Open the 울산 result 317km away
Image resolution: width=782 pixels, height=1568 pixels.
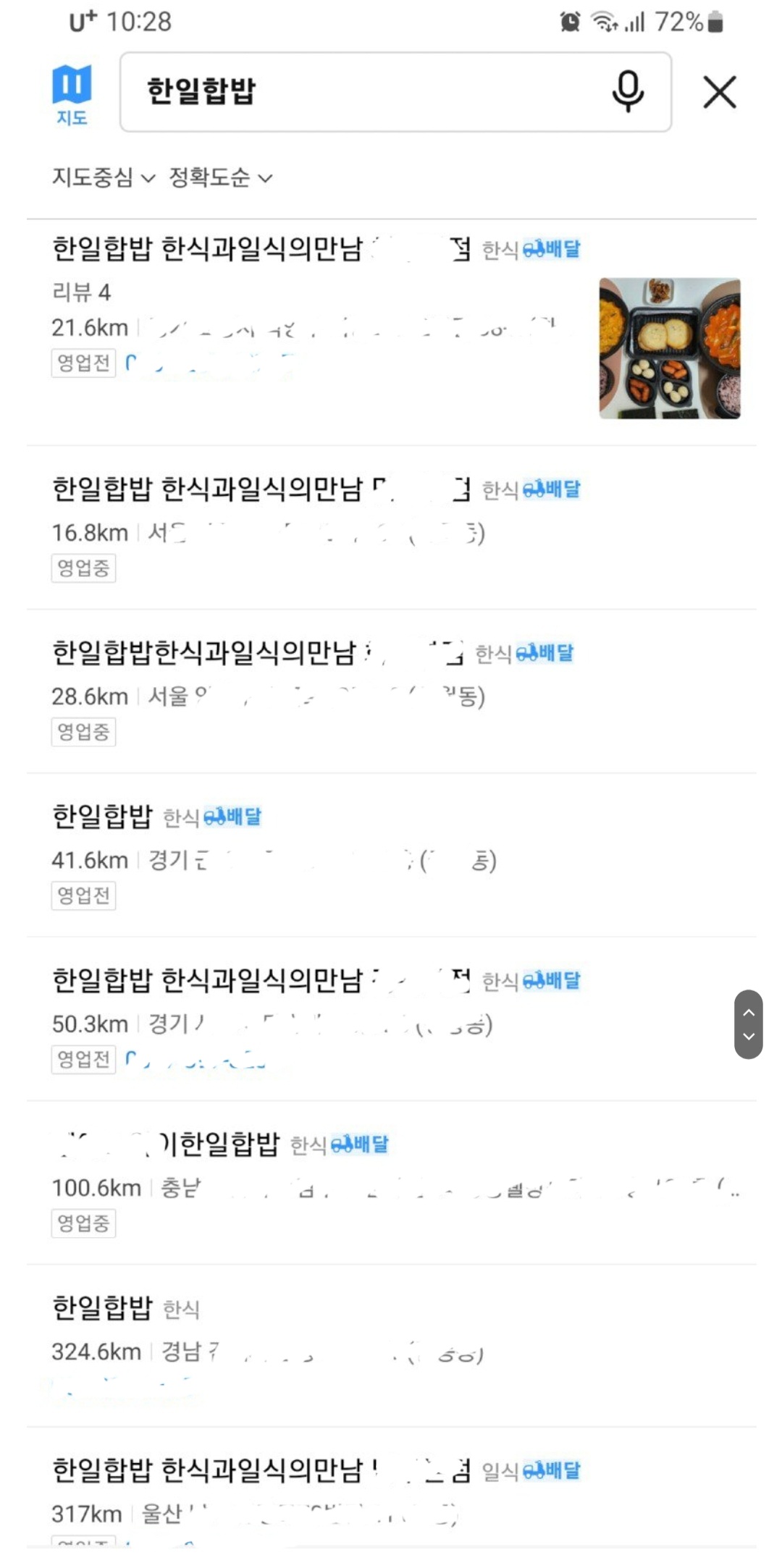point(391,1488)
